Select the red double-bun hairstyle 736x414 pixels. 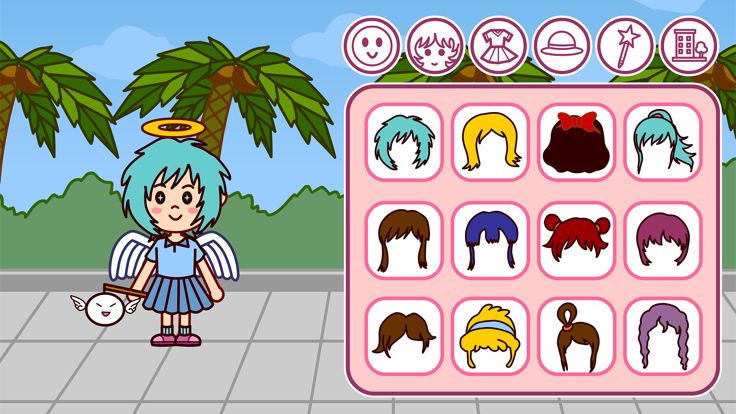[576, 239]
